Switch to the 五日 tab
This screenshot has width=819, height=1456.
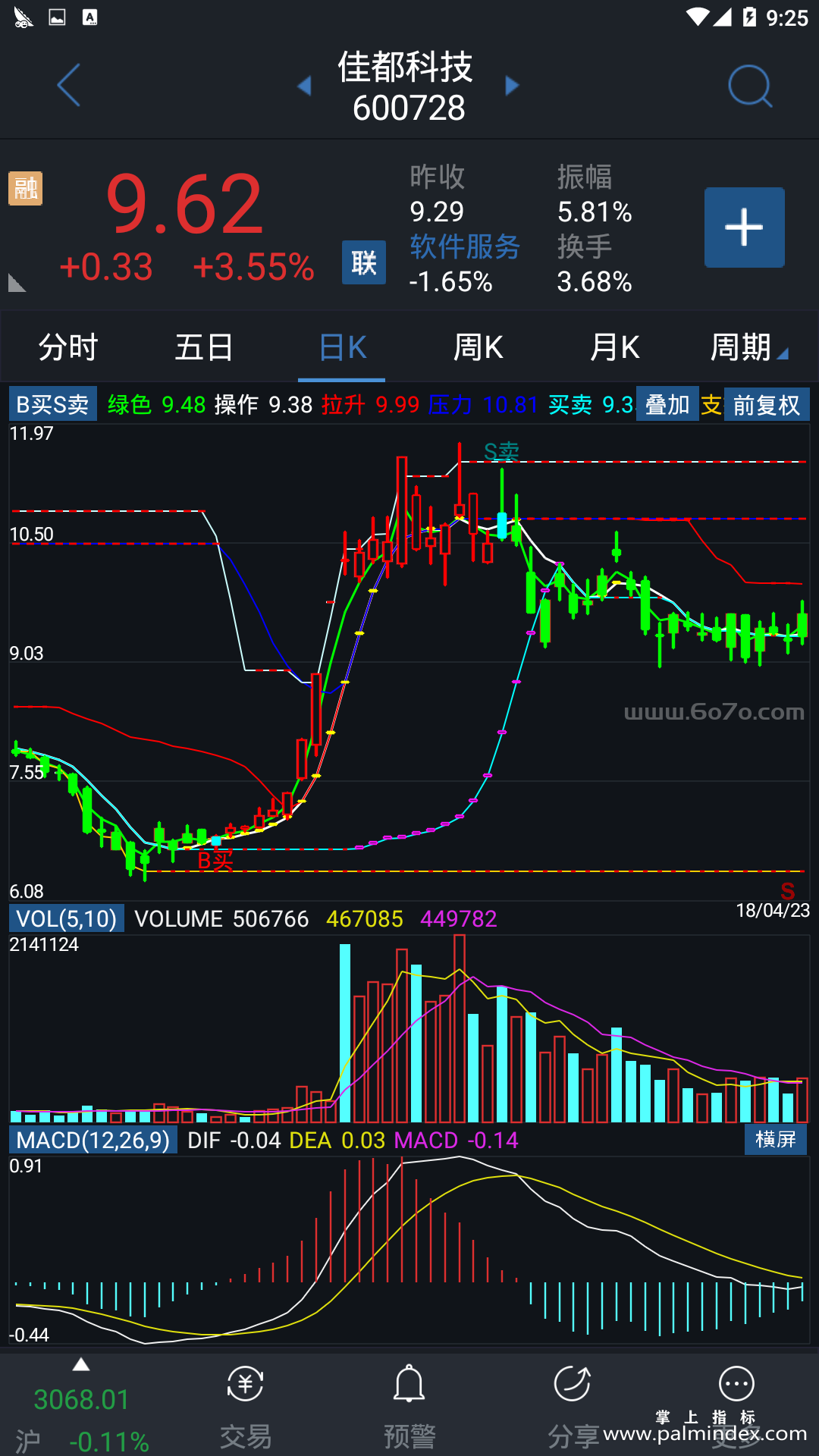click(204, 348)
